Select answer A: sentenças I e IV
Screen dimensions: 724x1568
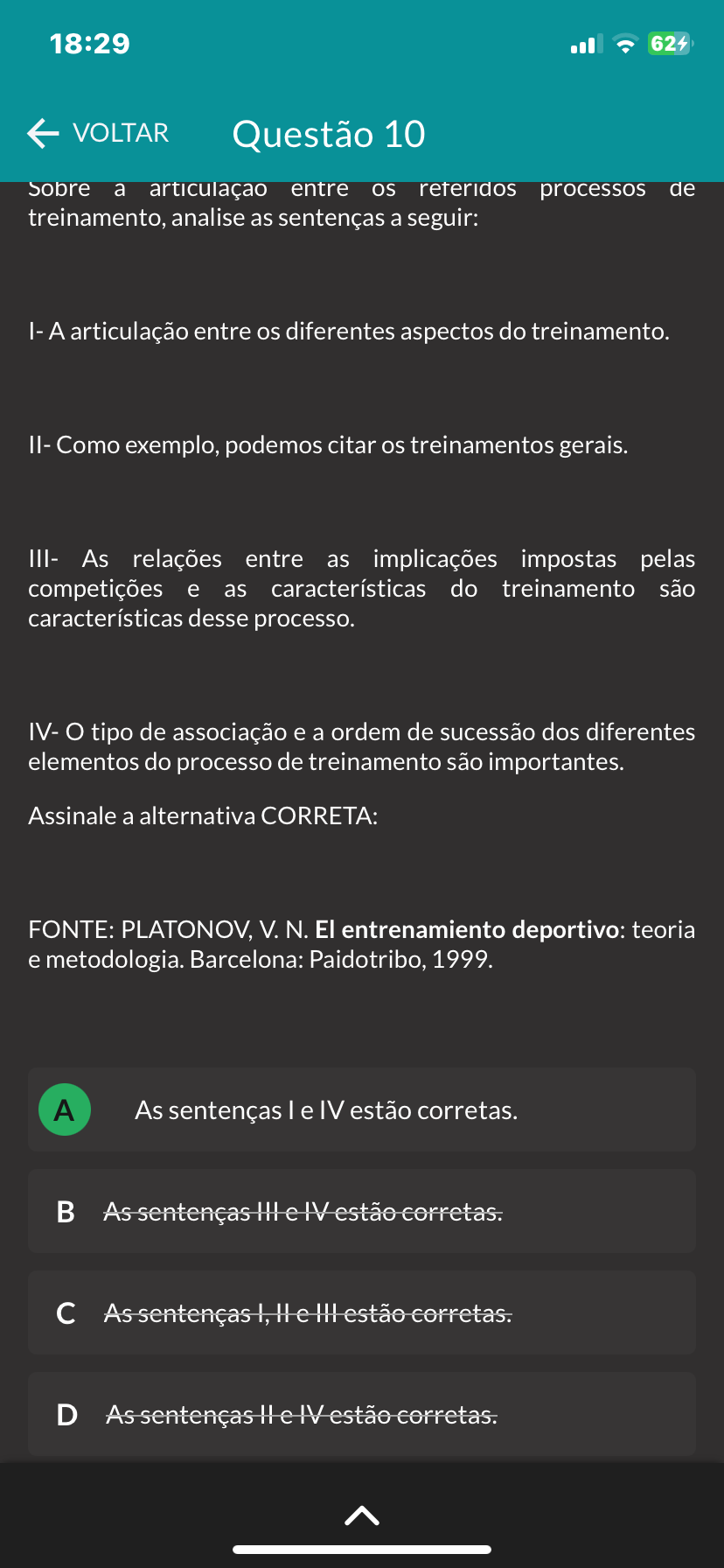pyautogui.click(x=362, y=1109)
